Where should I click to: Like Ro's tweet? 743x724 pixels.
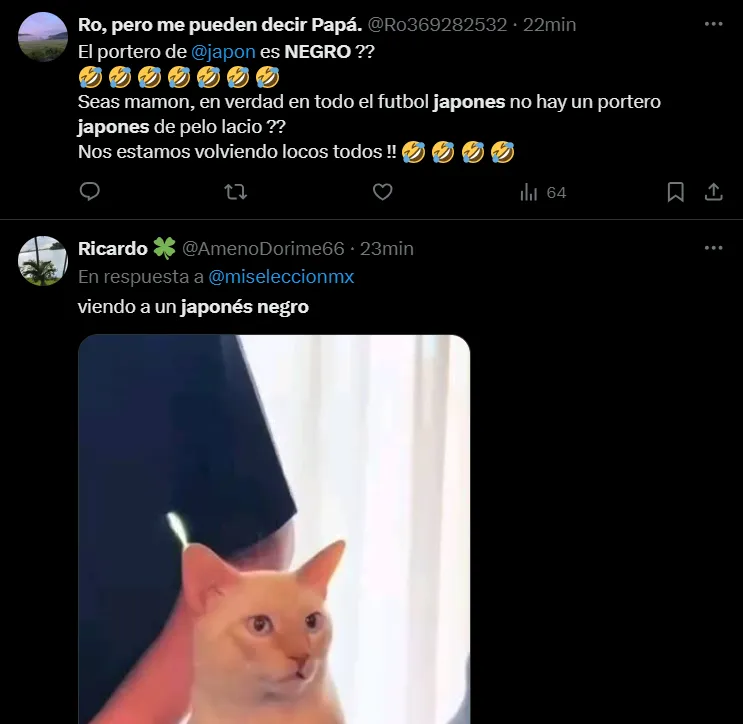[382, 192]
